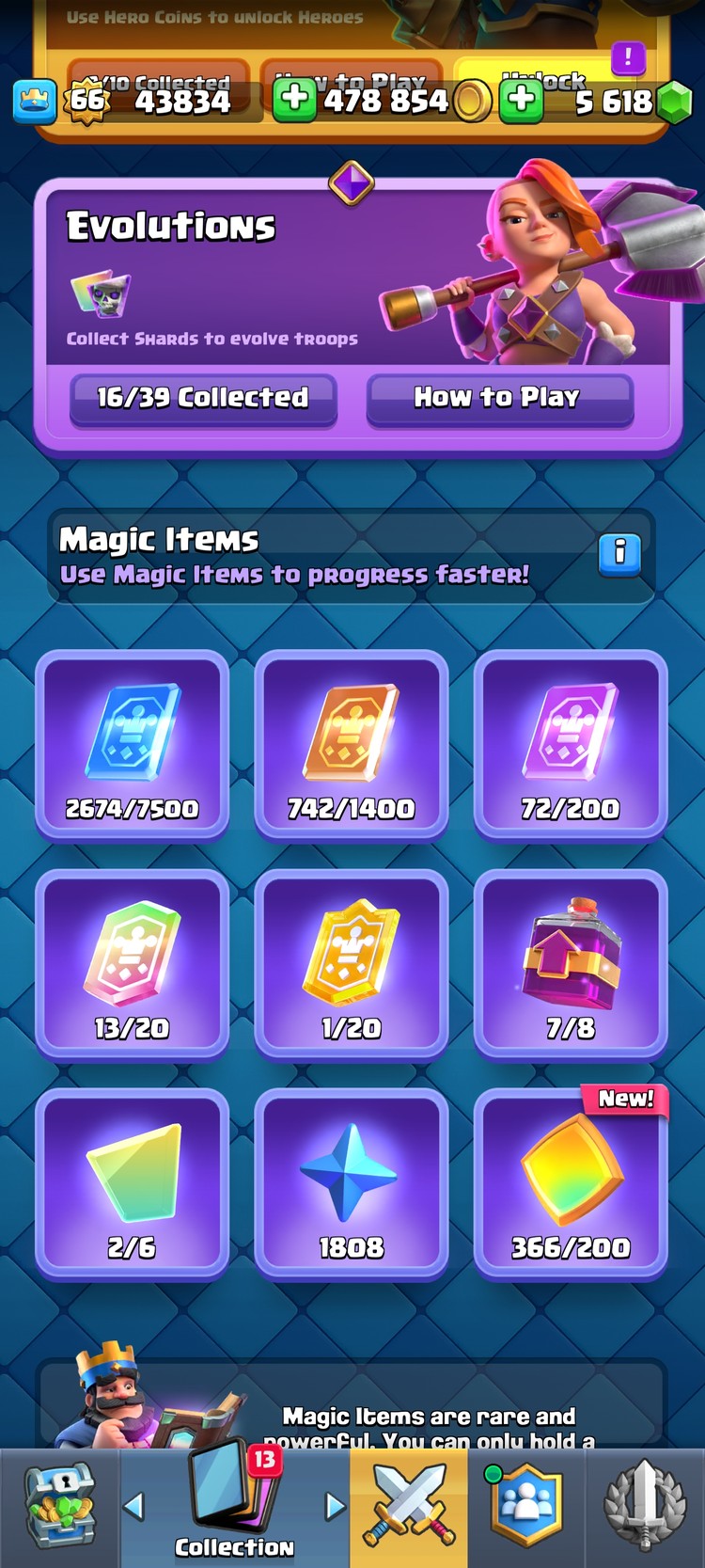The width and height of the screenshot is (705, 1568).
Task: Tap How to Play under Evolutions
Action: (x=498, y=399)
